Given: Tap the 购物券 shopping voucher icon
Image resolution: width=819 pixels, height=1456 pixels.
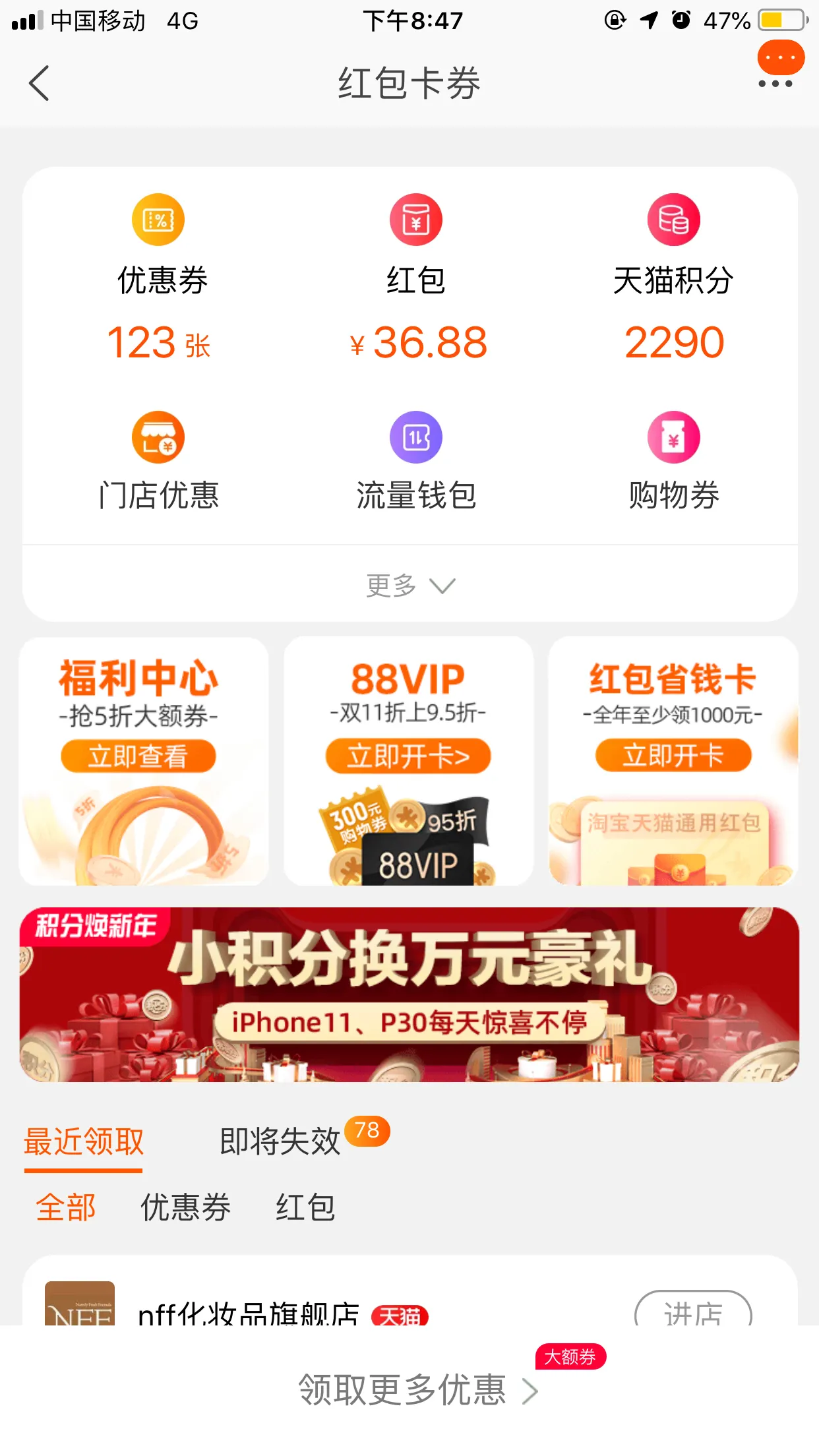Looking at the screenshot, I should [673, 437].
